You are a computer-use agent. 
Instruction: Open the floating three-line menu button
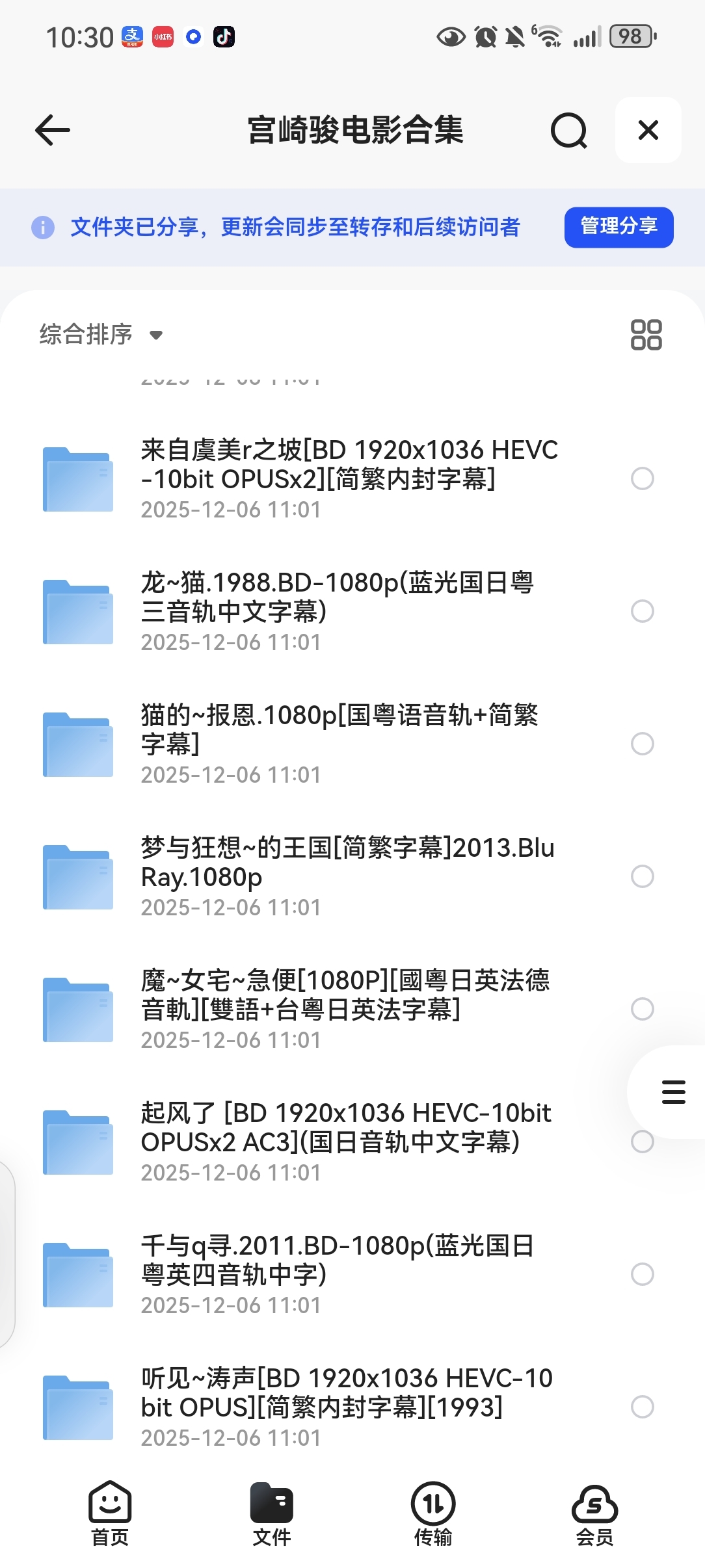(x=673, y=1091)
